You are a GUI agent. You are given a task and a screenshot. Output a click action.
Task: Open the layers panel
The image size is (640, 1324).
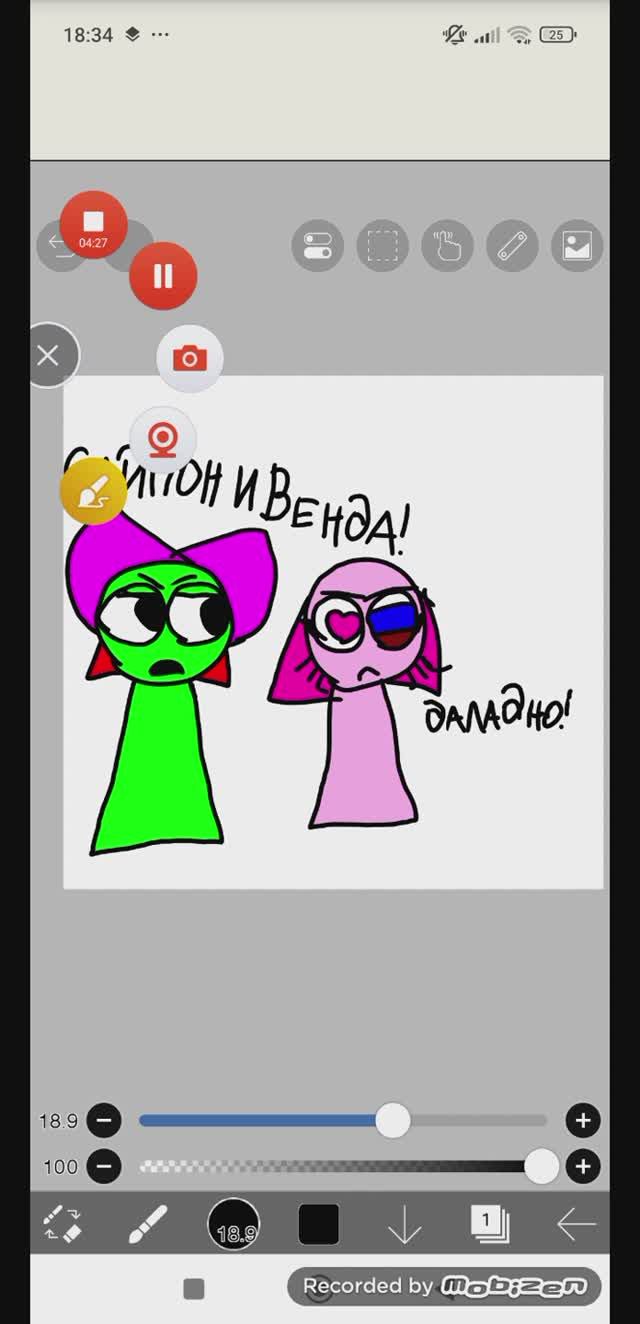pyautogui.click(x=490, y=1224)
